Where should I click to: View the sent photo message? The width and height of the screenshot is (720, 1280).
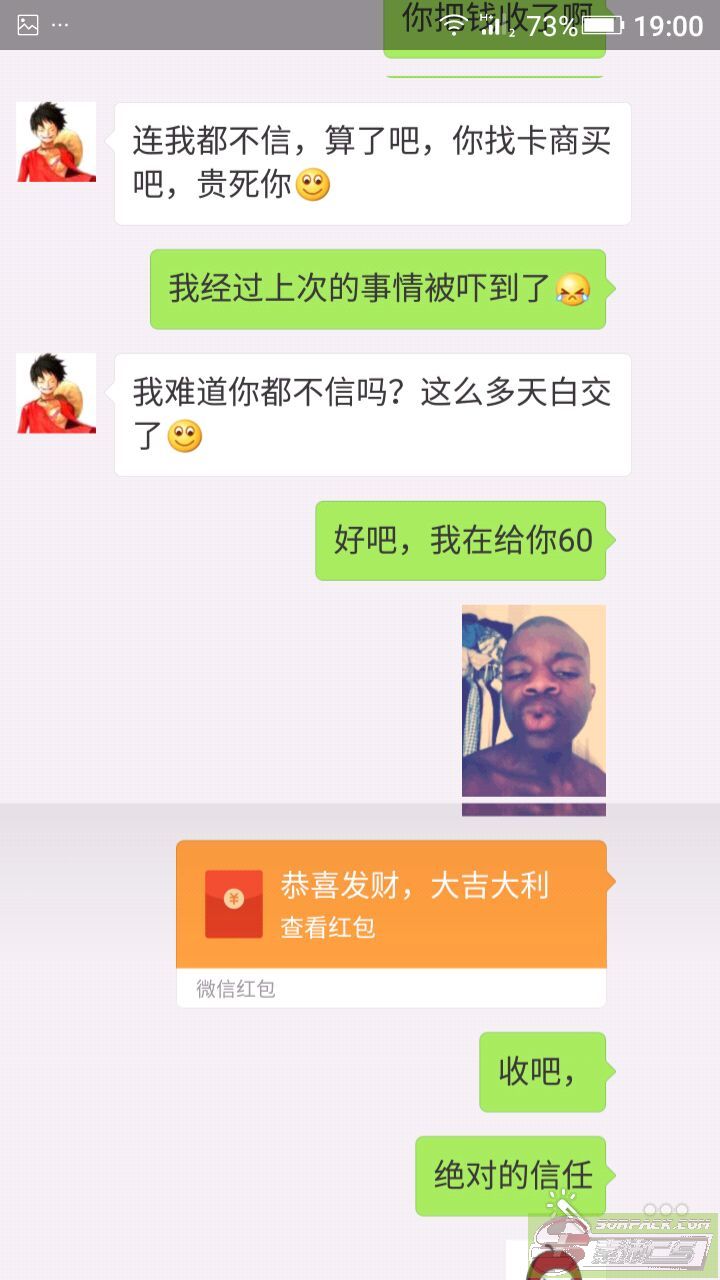(x=533, y=708)
